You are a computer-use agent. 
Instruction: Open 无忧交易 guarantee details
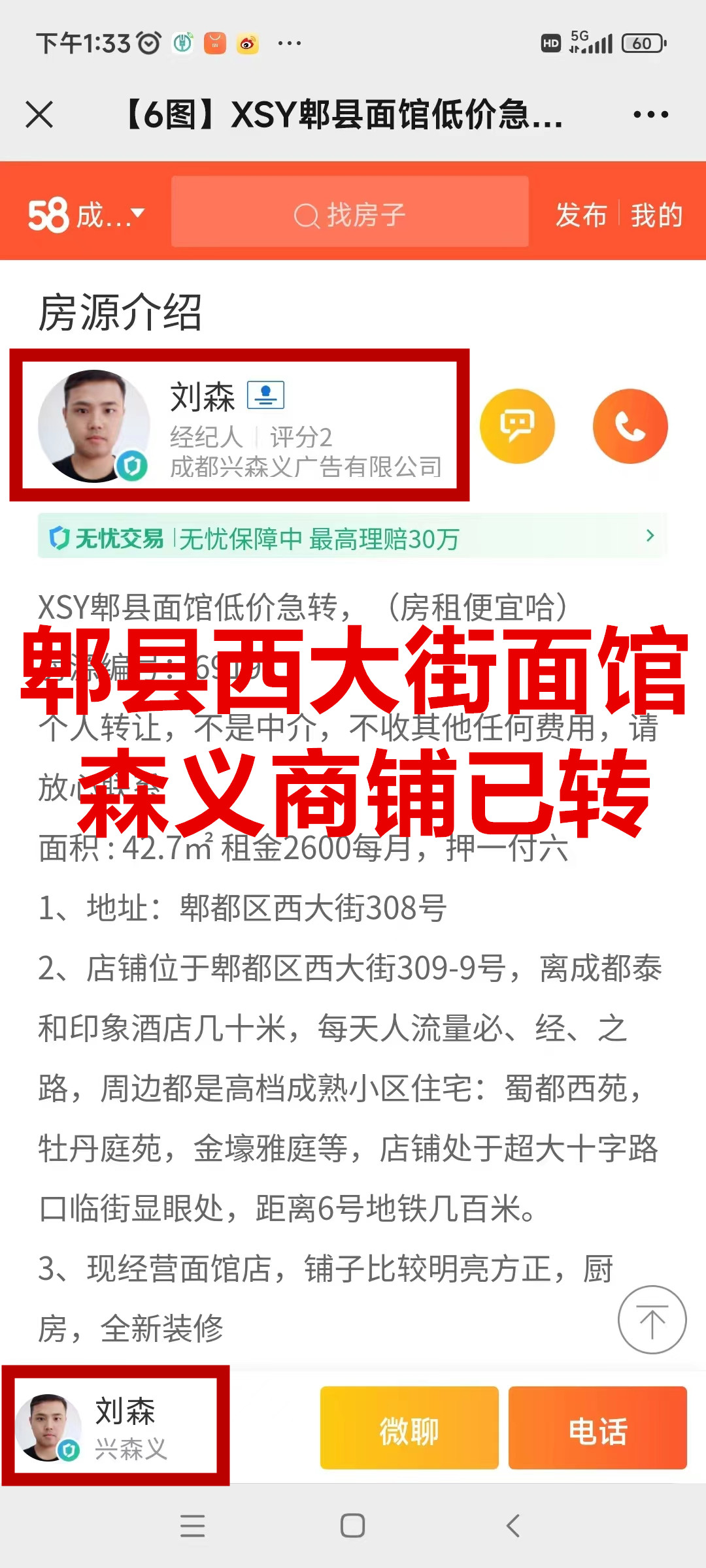tap(352, 537)
